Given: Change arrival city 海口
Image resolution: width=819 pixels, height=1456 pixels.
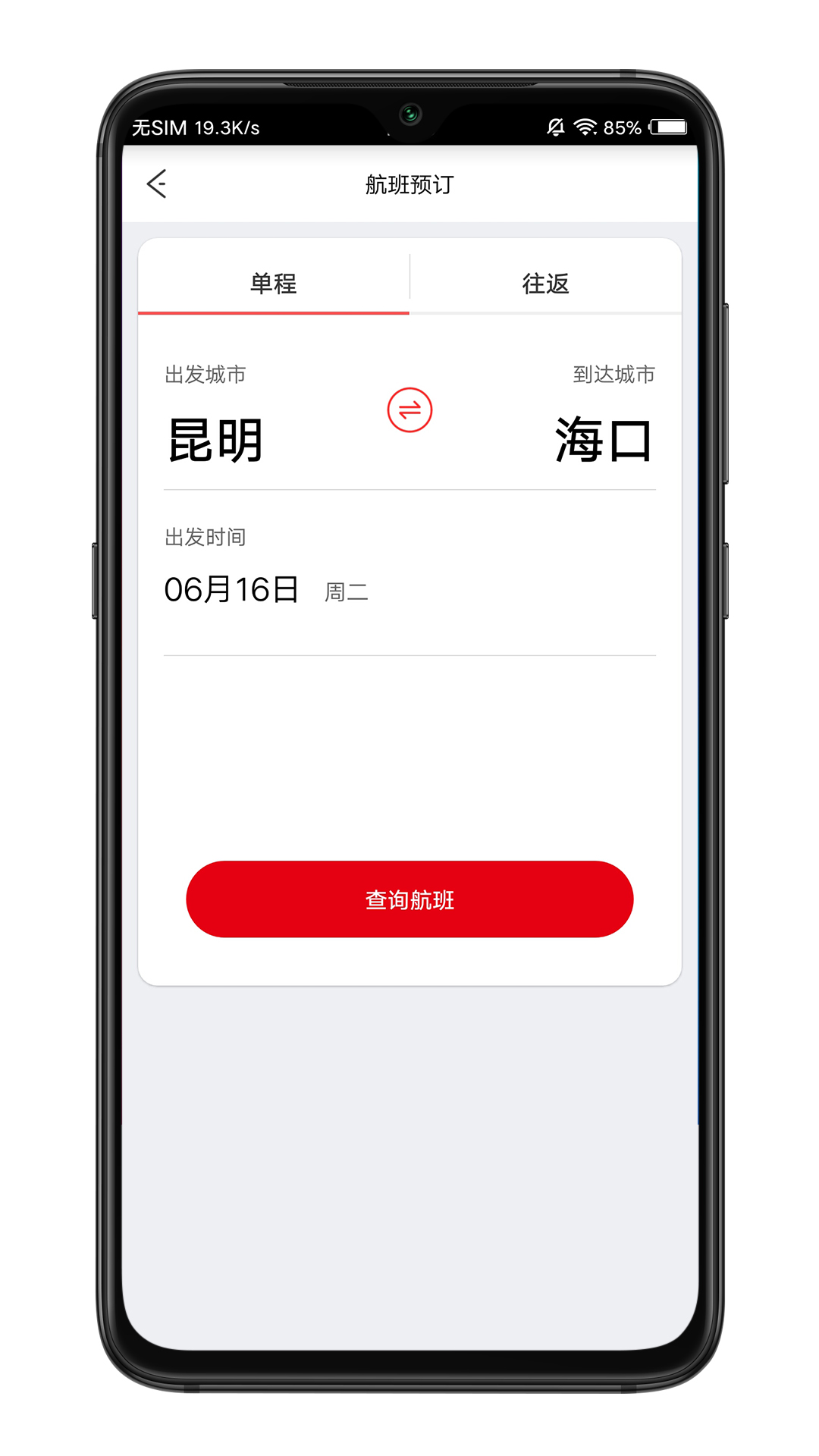Looking at the screenshot, I should [603, 440].
